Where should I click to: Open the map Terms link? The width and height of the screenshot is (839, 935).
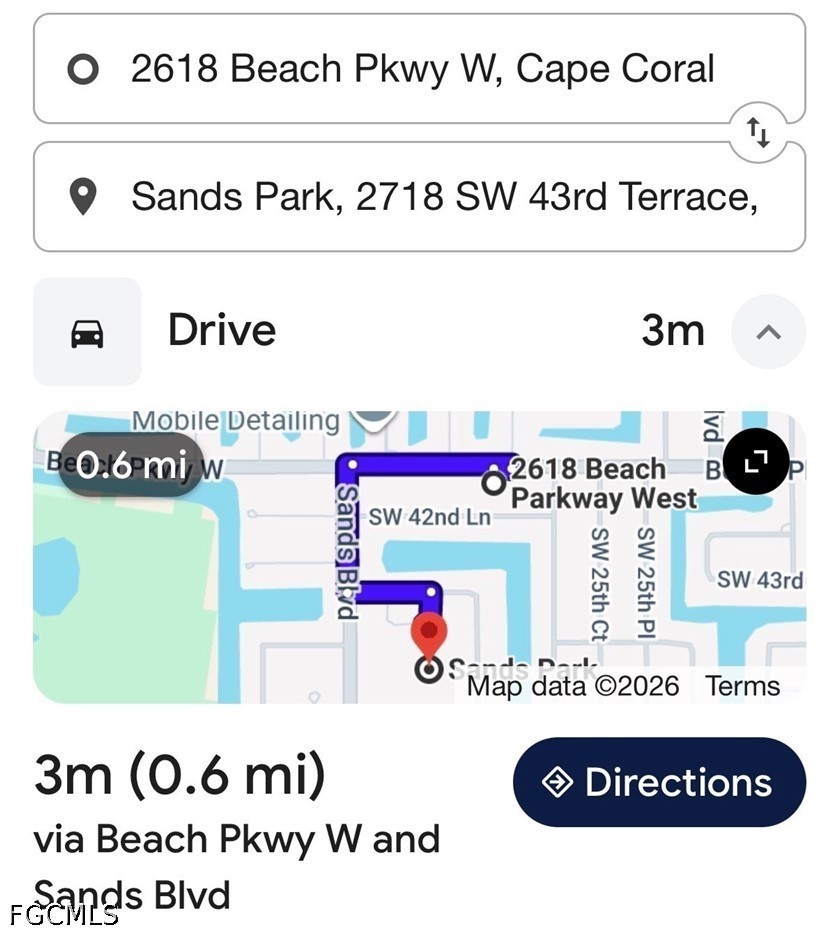(742, 686)
